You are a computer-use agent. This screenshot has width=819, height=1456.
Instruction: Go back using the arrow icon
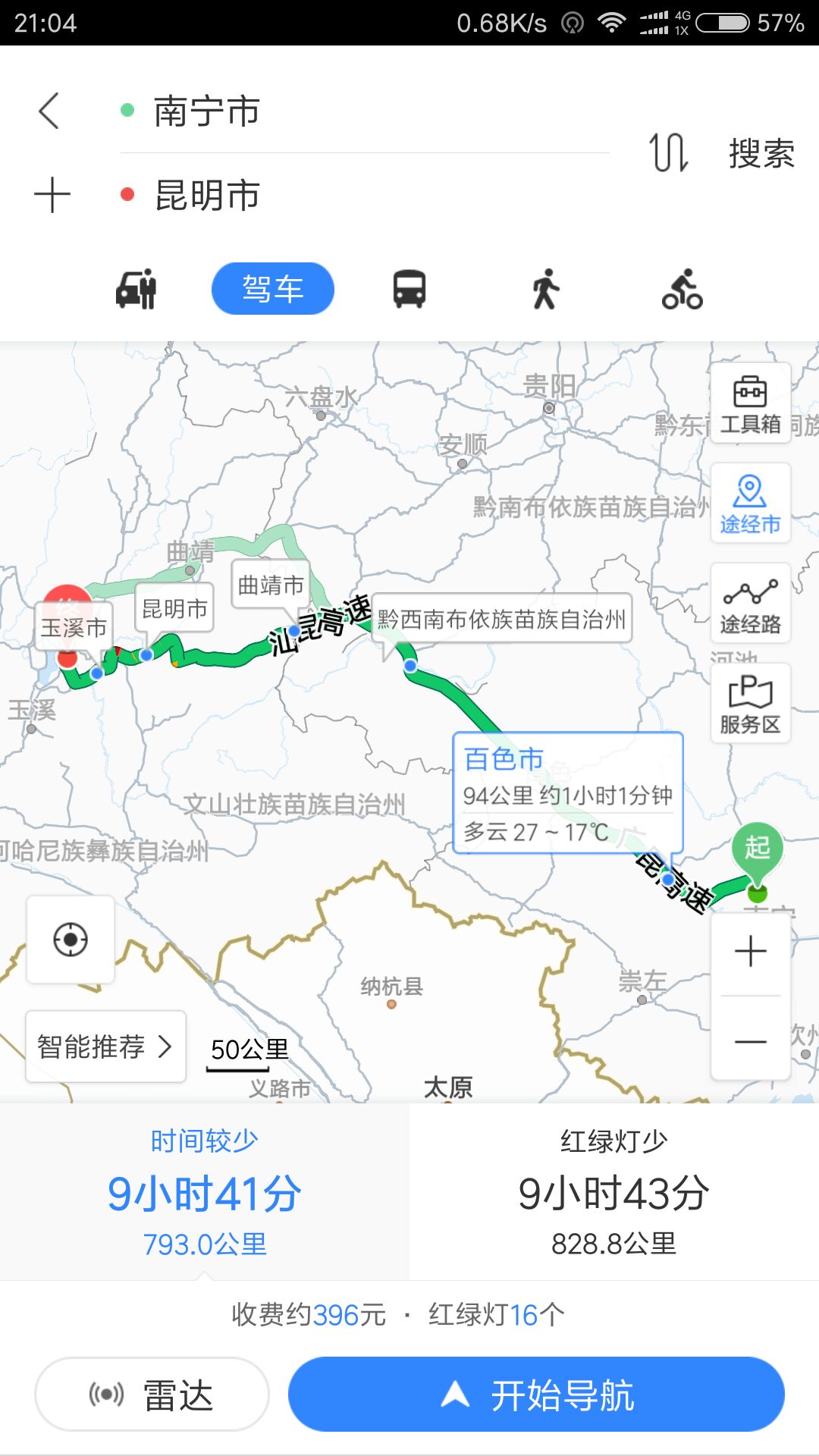pos(49,111)
